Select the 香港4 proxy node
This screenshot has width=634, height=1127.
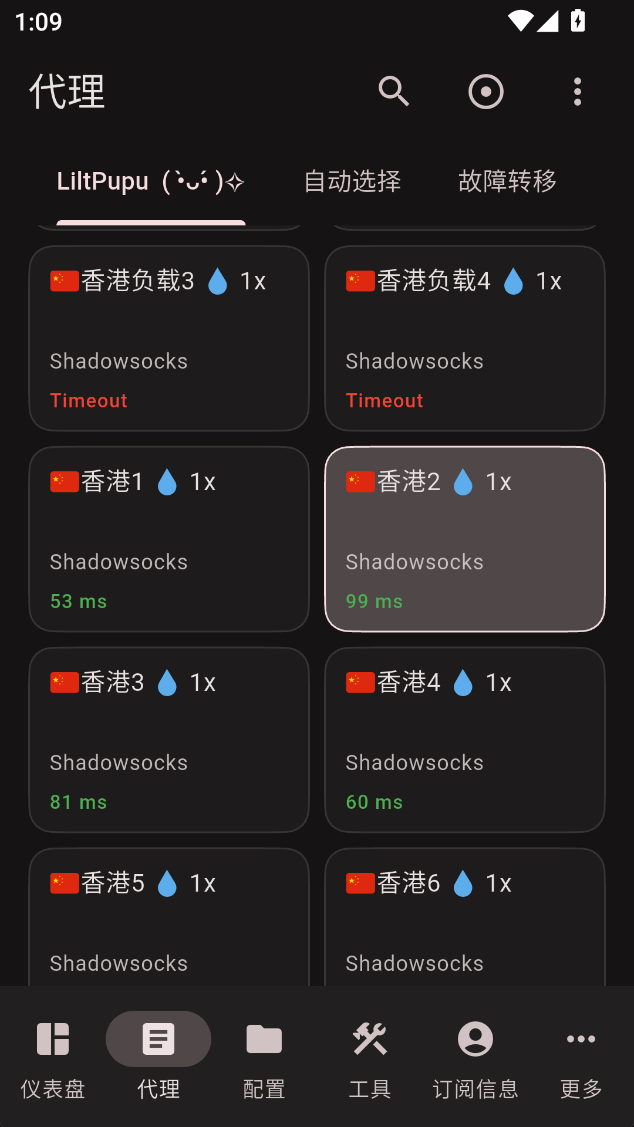(465, 740)
